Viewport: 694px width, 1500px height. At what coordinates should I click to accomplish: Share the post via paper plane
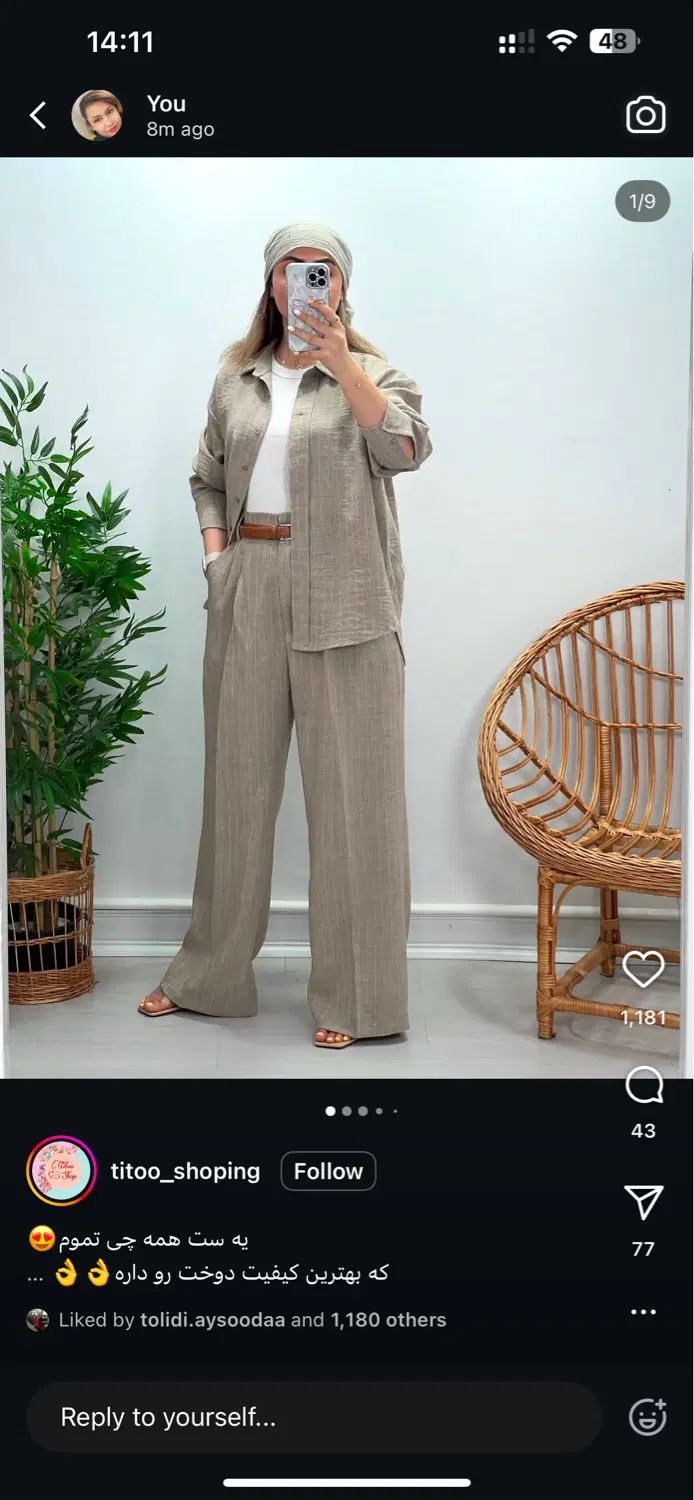[x=643, y=1203]
